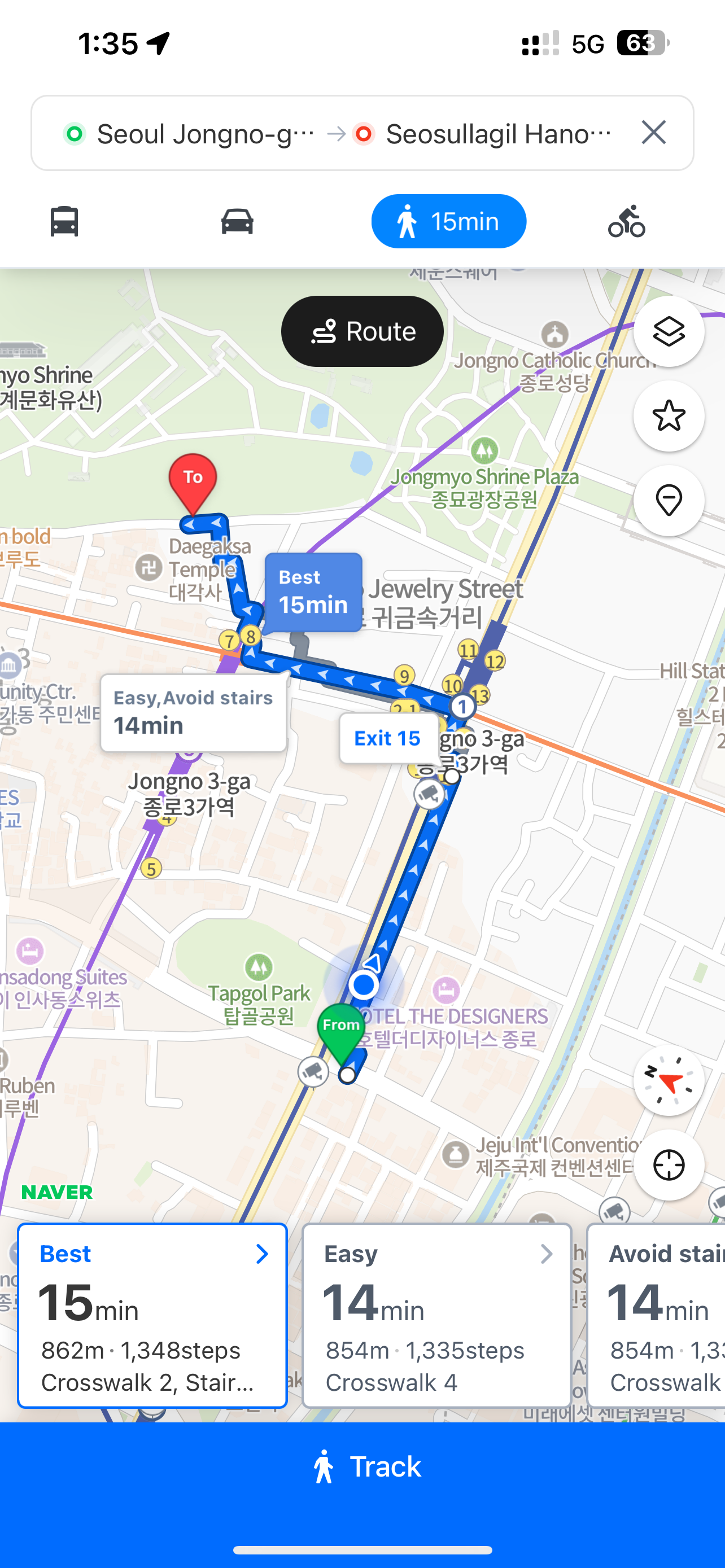Start walking navigation with Track

point(362,1467)
